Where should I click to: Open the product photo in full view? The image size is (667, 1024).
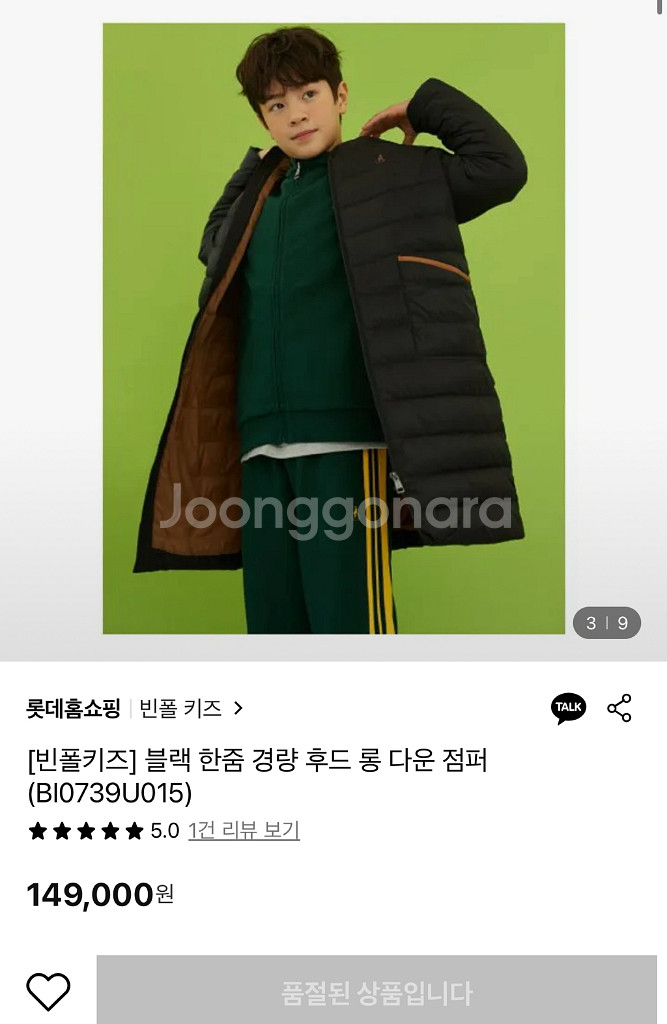pos(333,328)
